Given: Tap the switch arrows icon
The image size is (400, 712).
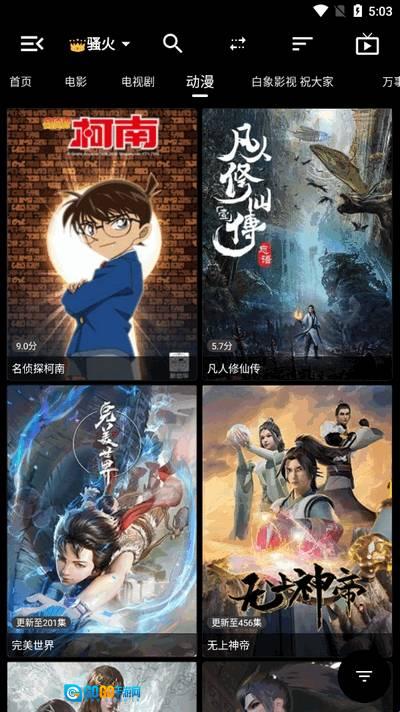Looking at the screenshot, I should tap(237, 44).
